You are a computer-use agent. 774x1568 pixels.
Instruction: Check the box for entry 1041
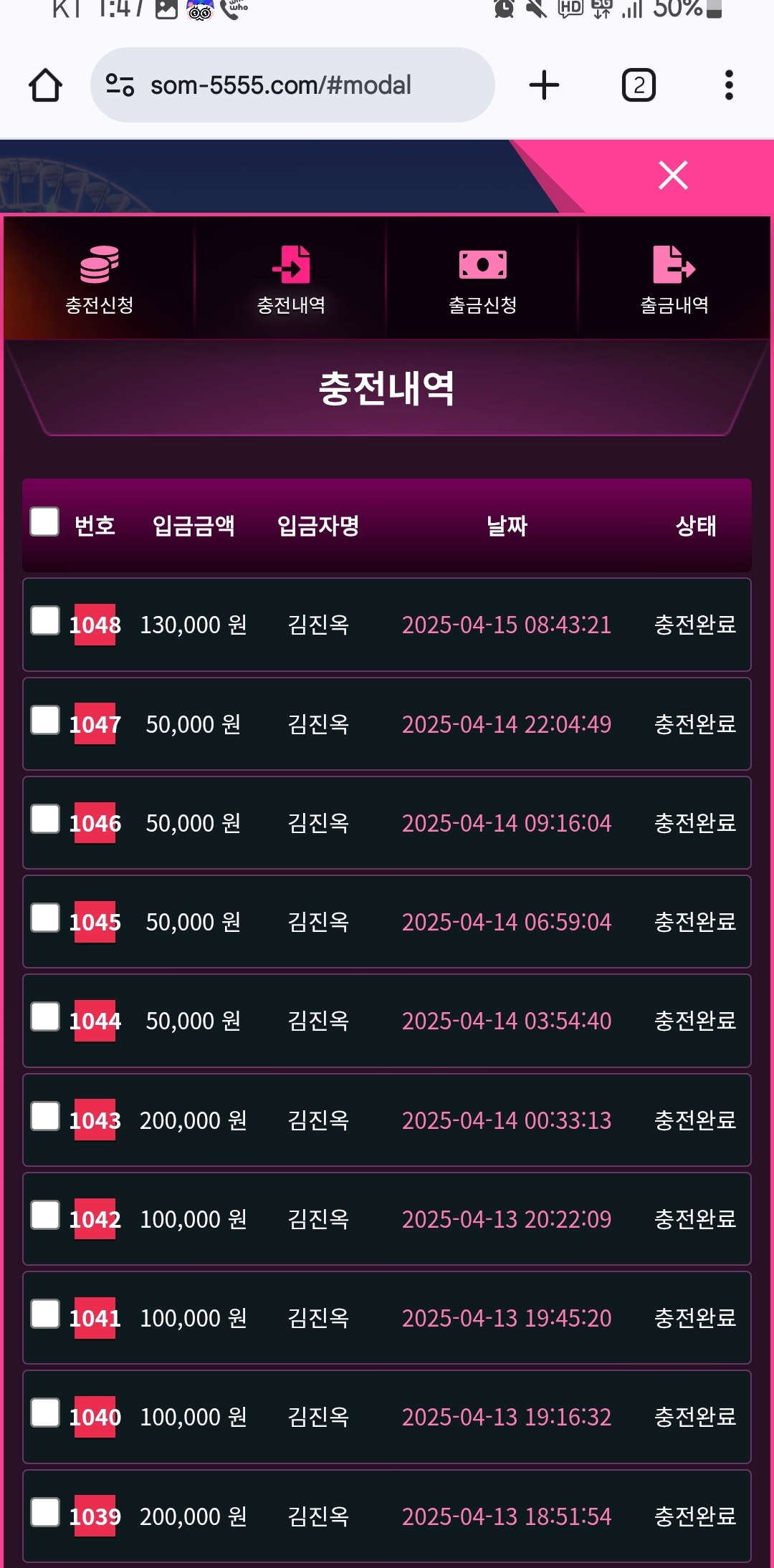[44, 1314]
